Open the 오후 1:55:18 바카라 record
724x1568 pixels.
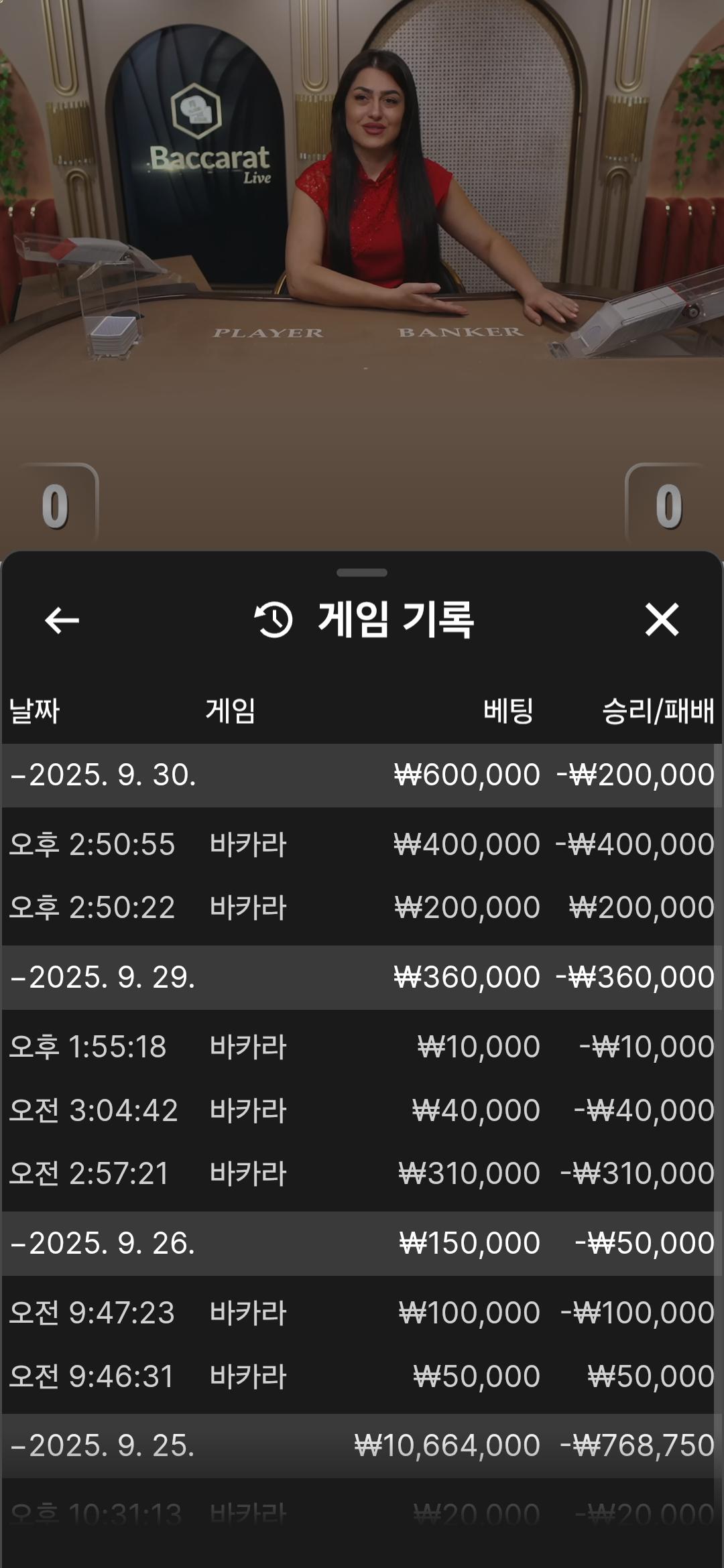(361, 1047)
